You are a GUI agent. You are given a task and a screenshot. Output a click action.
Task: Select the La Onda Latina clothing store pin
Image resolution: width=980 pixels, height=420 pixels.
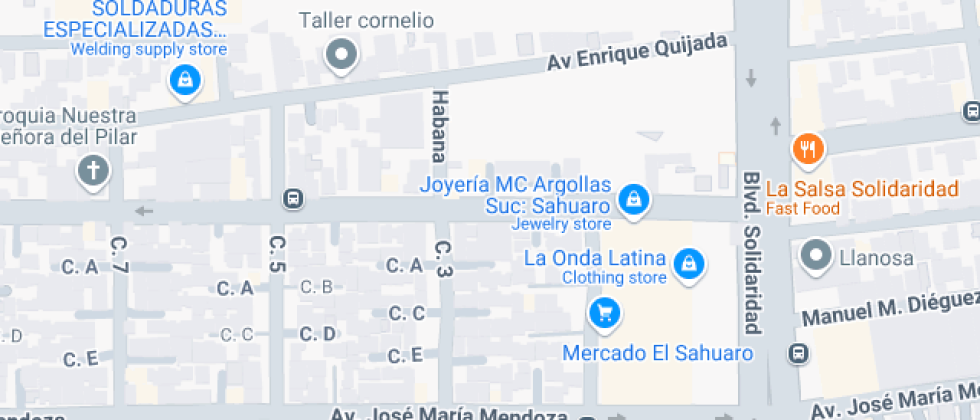pyautogui.click(x=688, y=264)
